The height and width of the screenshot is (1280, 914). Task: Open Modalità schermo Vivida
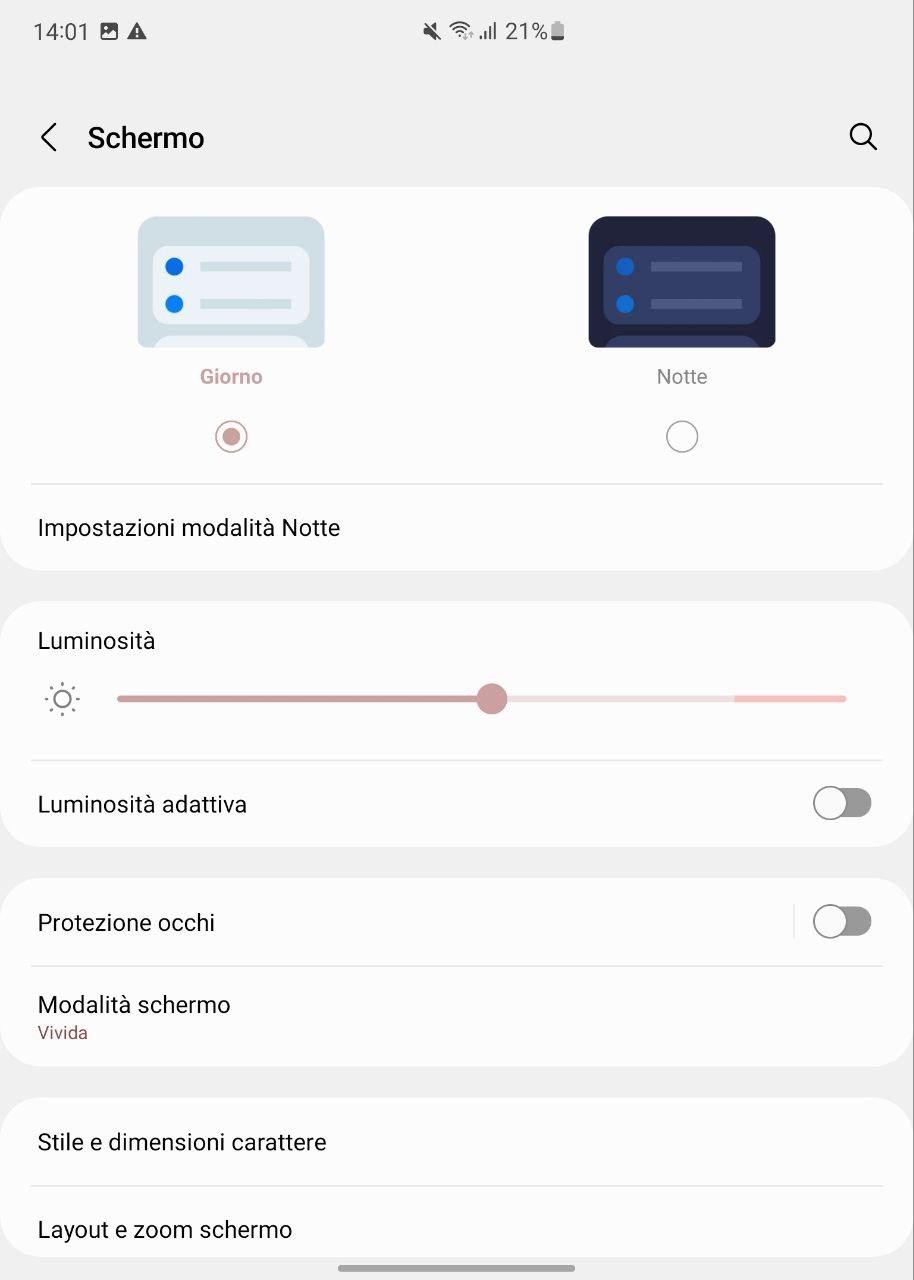pyautogui.click(x=134, y=1016)
